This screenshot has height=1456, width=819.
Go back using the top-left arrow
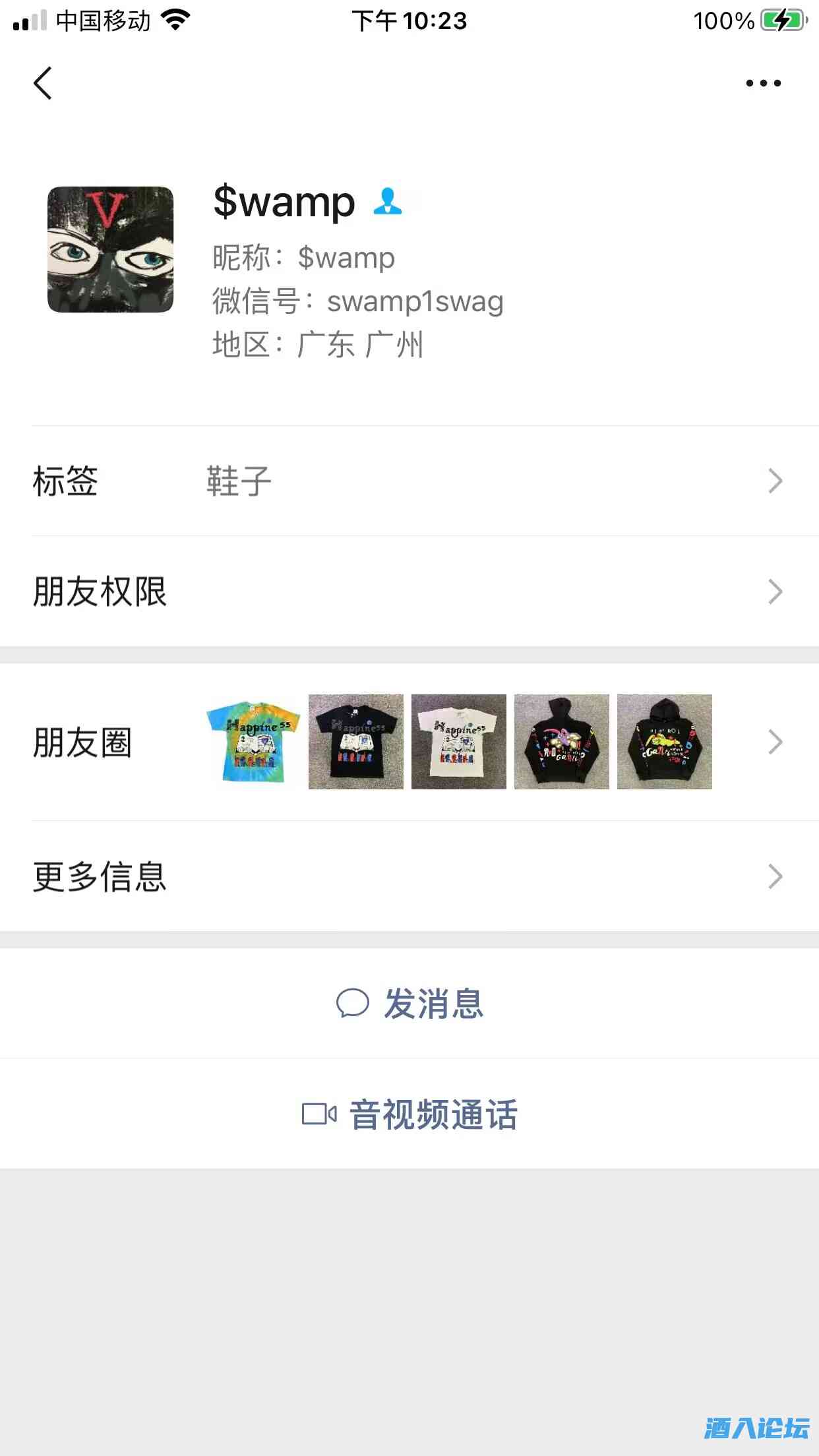pyautogui.click(x=43, y=83)
